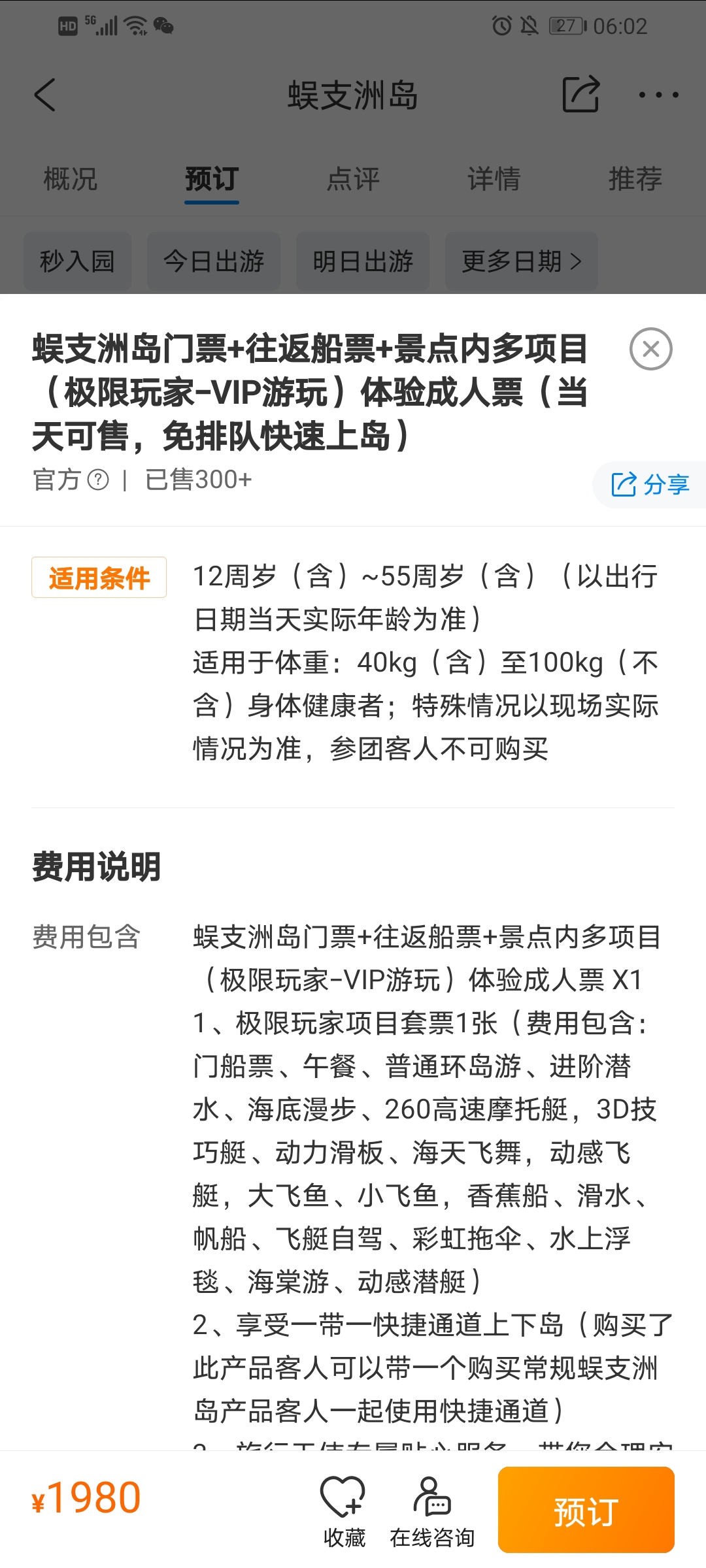Open 更多日期 for more dates
Image resolution: width=706 pixels, height=1568 pixels.
[521, 261]
